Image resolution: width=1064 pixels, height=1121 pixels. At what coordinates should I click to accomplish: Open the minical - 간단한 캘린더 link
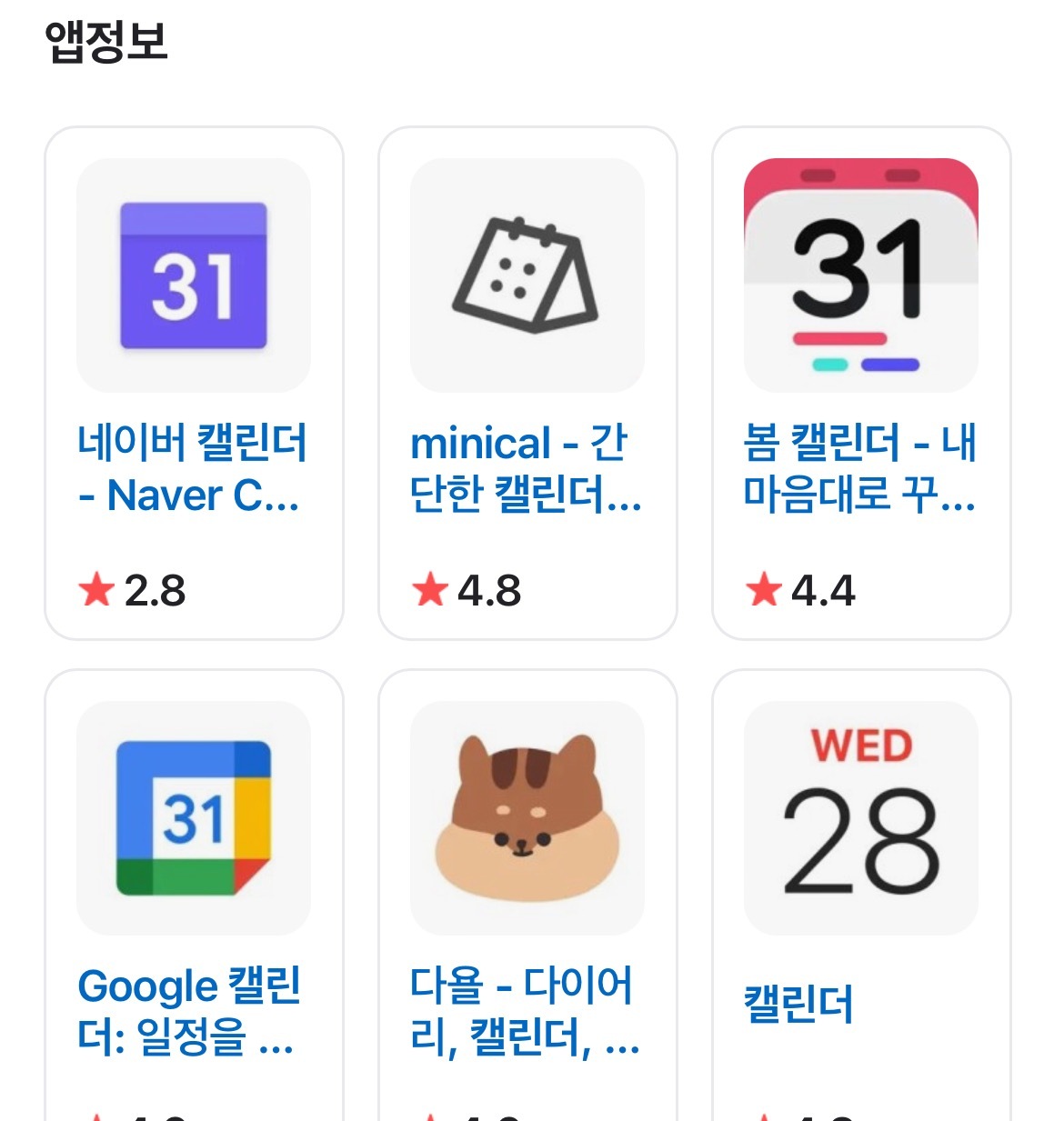tap(527, 468)
